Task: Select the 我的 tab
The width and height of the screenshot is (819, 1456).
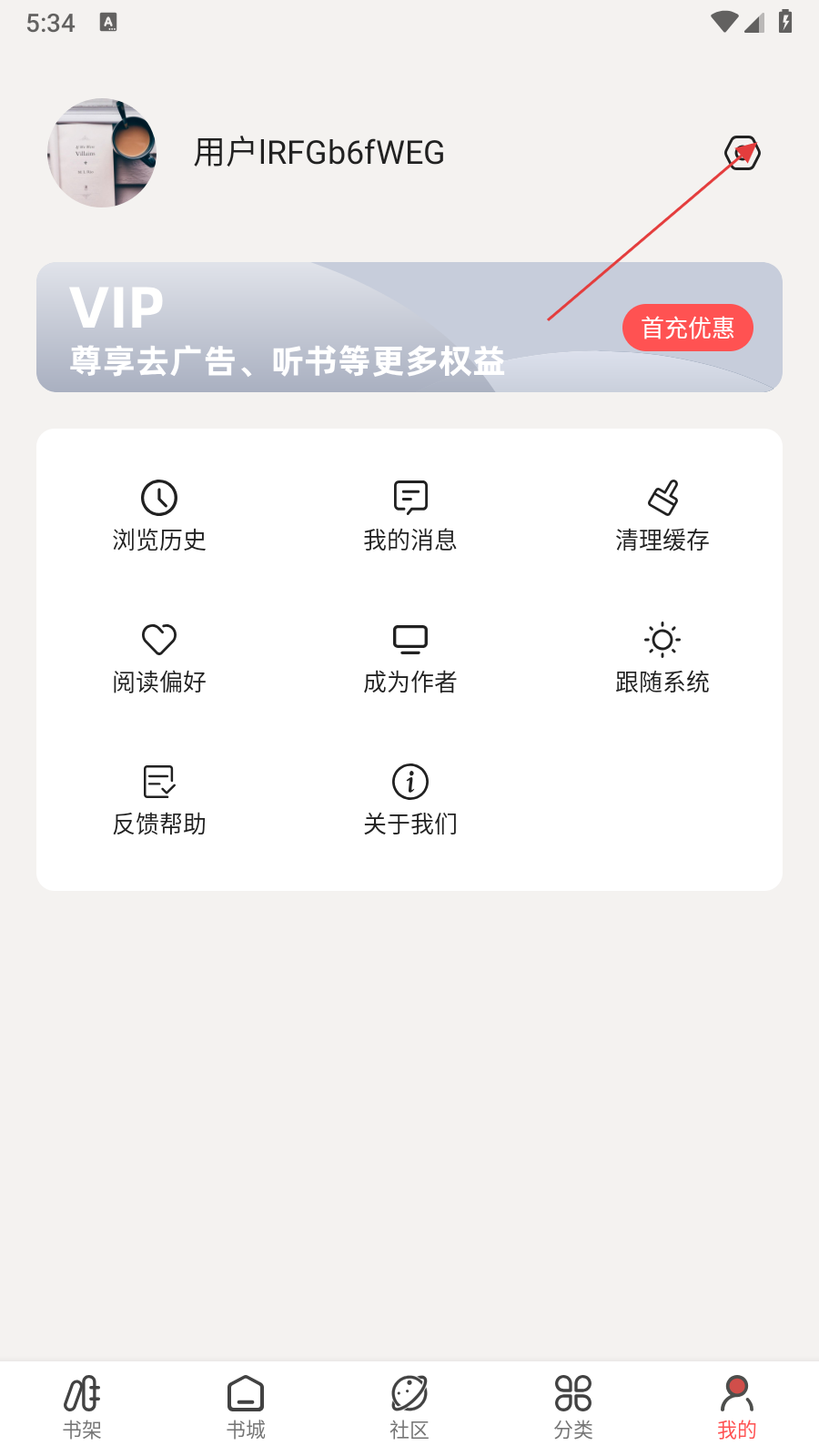Action: point(737,1407)
